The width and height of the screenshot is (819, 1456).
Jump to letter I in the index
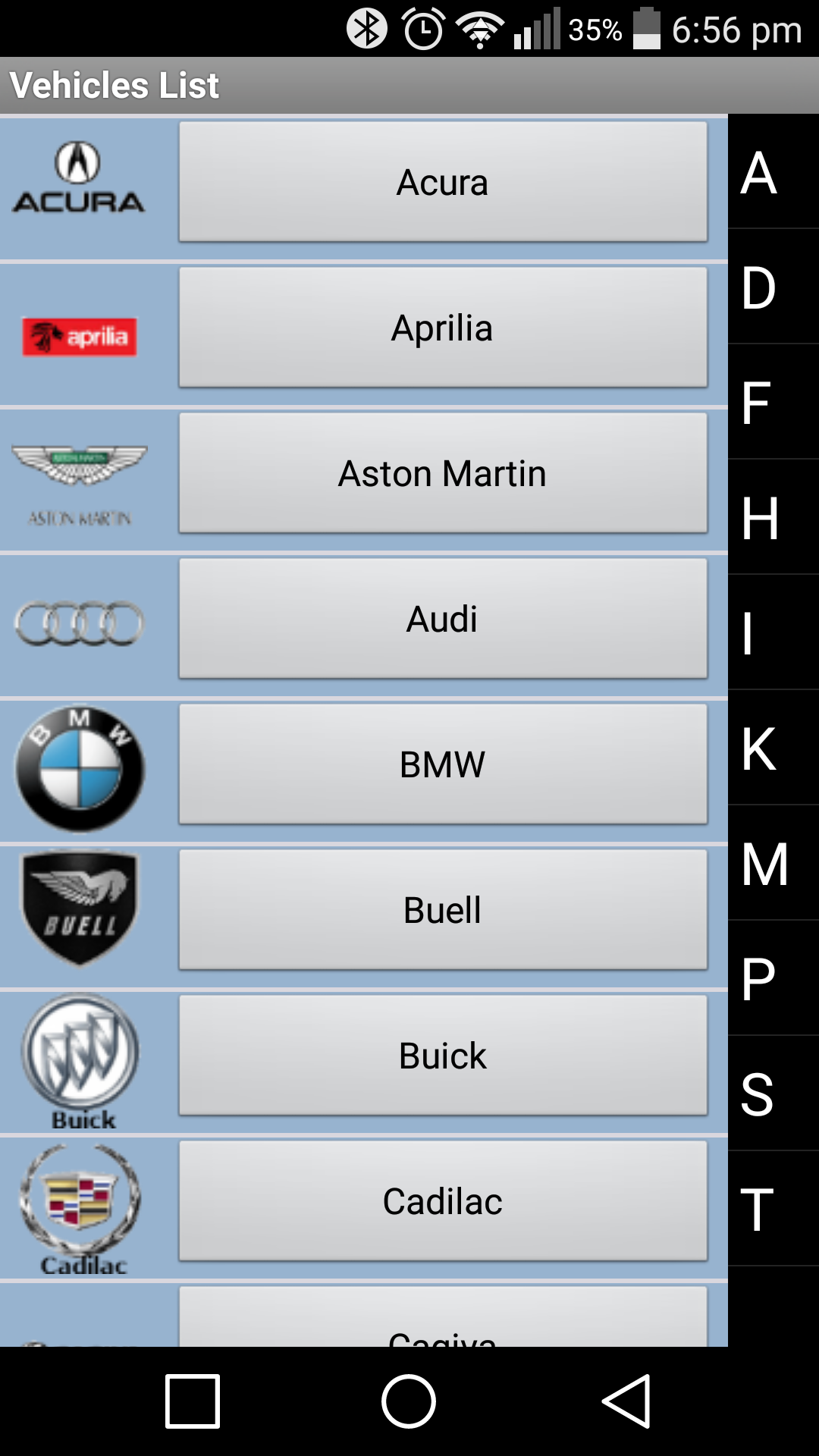tap(773, 632)
